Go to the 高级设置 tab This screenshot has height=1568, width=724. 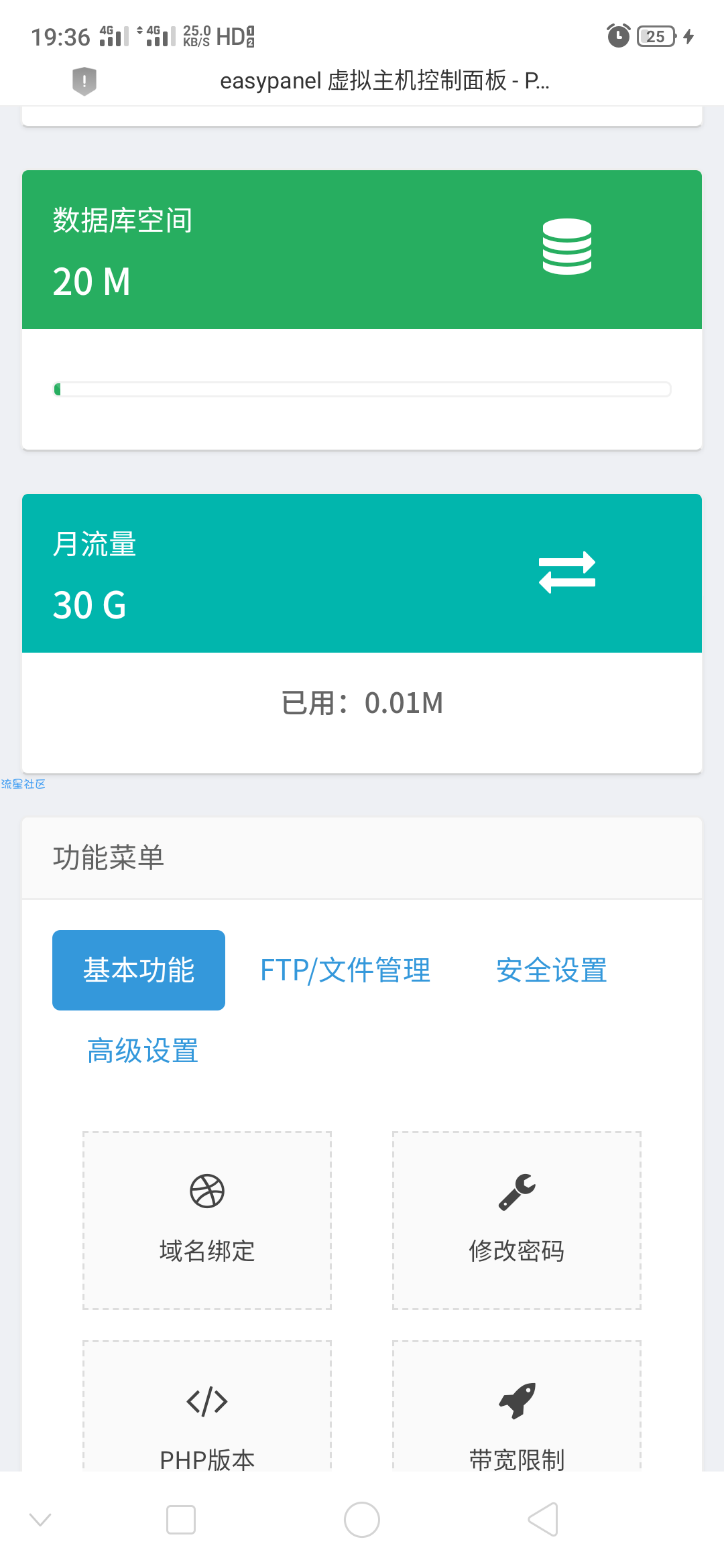point(142,1050)
